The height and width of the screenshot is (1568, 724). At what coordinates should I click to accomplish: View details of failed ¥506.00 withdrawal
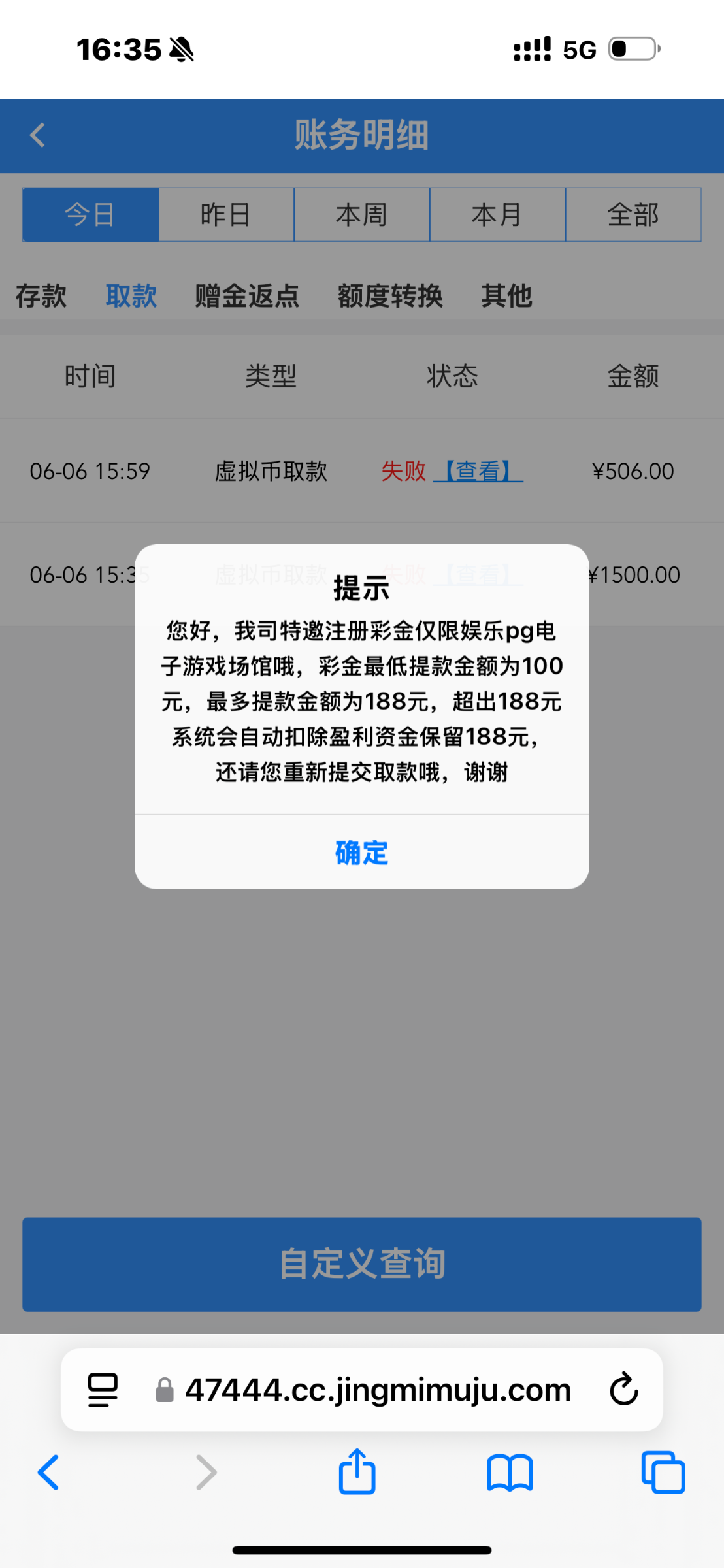pyautogui.click(x=478, y=471)
